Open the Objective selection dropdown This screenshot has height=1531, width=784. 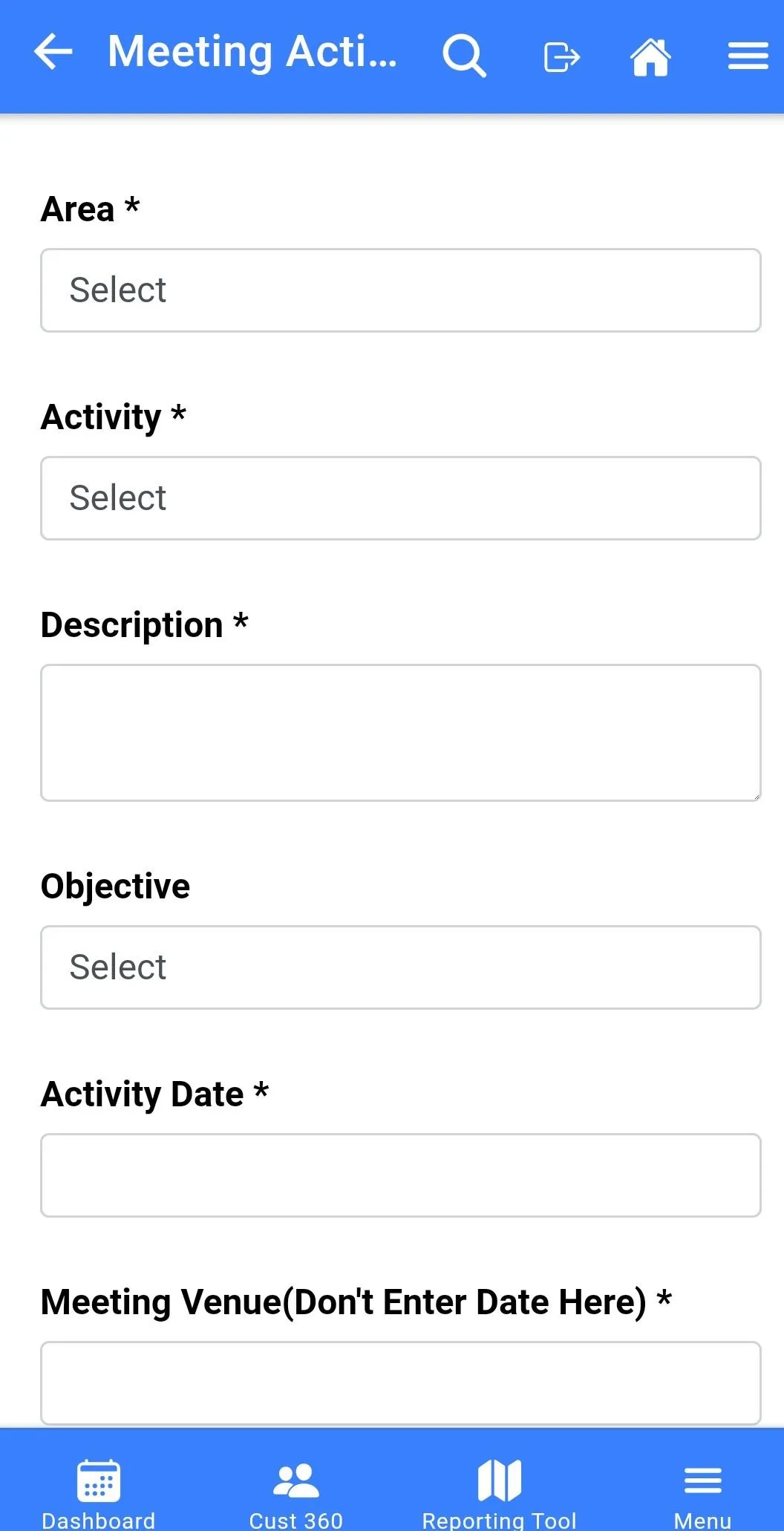pyautogui.click(x=401, y=967)
